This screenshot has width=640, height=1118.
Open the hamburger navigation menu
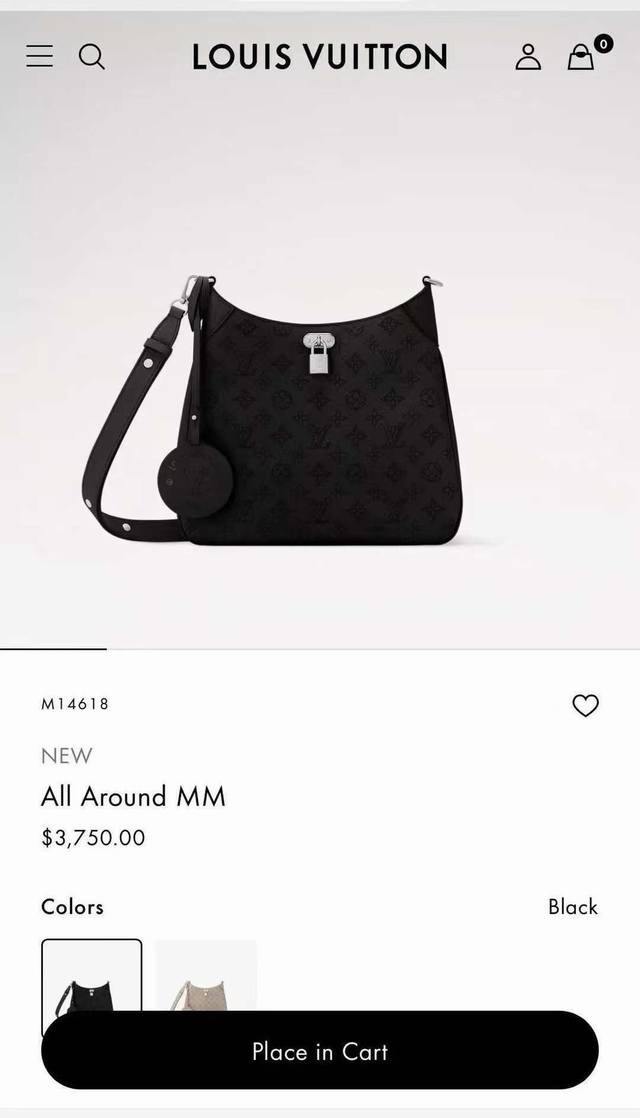[x=40, y=57]
